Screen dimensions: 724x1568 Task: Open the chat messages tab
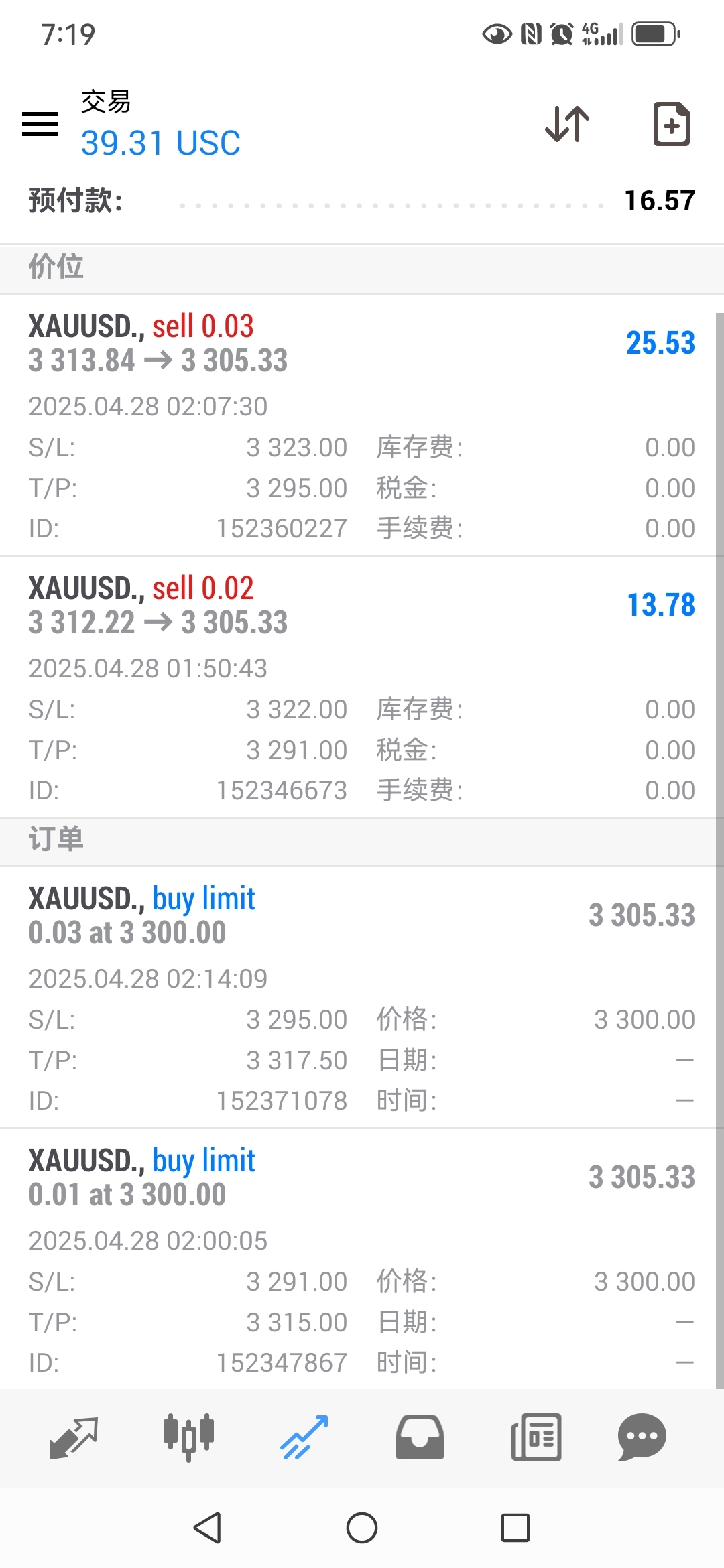tap(642, 1437)
